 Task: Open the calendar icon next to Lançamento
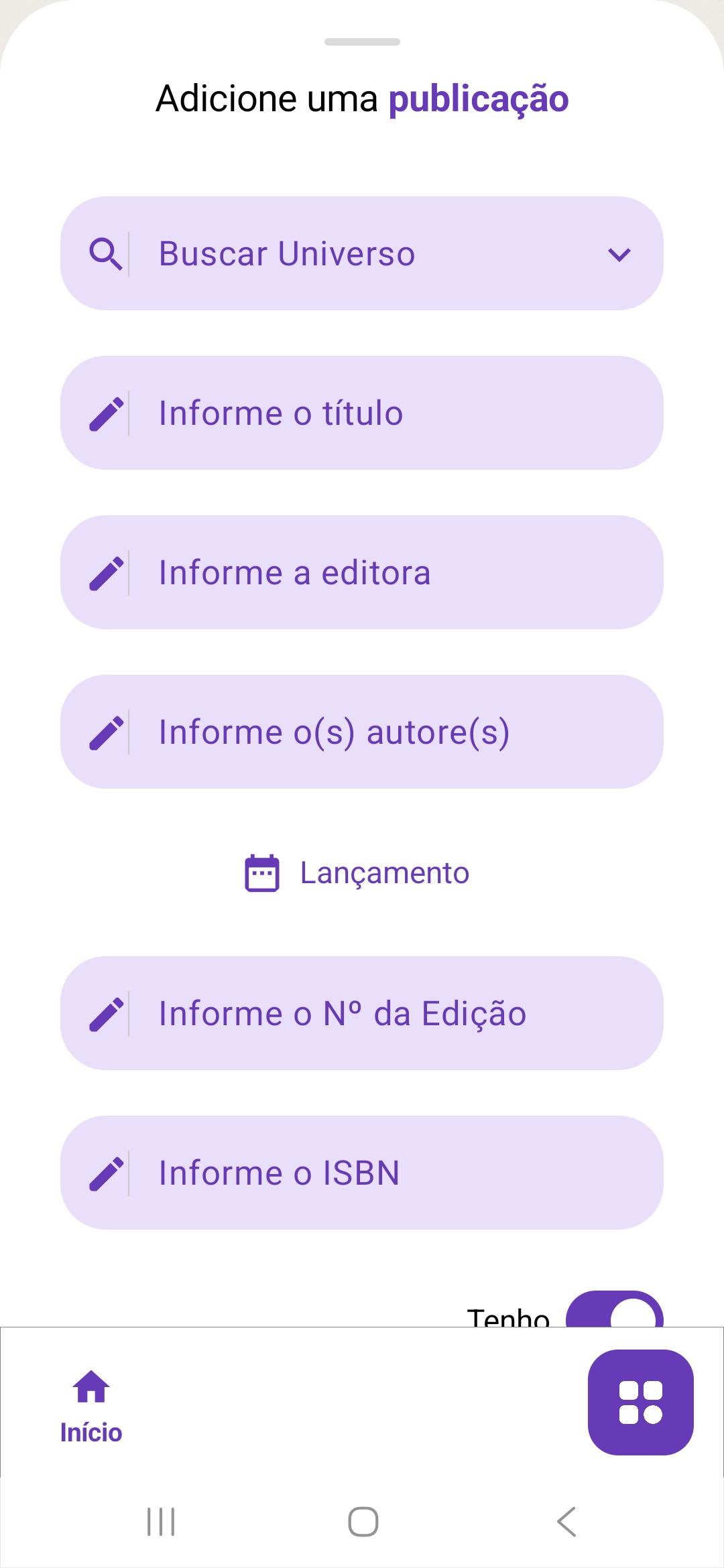point(261,871)
